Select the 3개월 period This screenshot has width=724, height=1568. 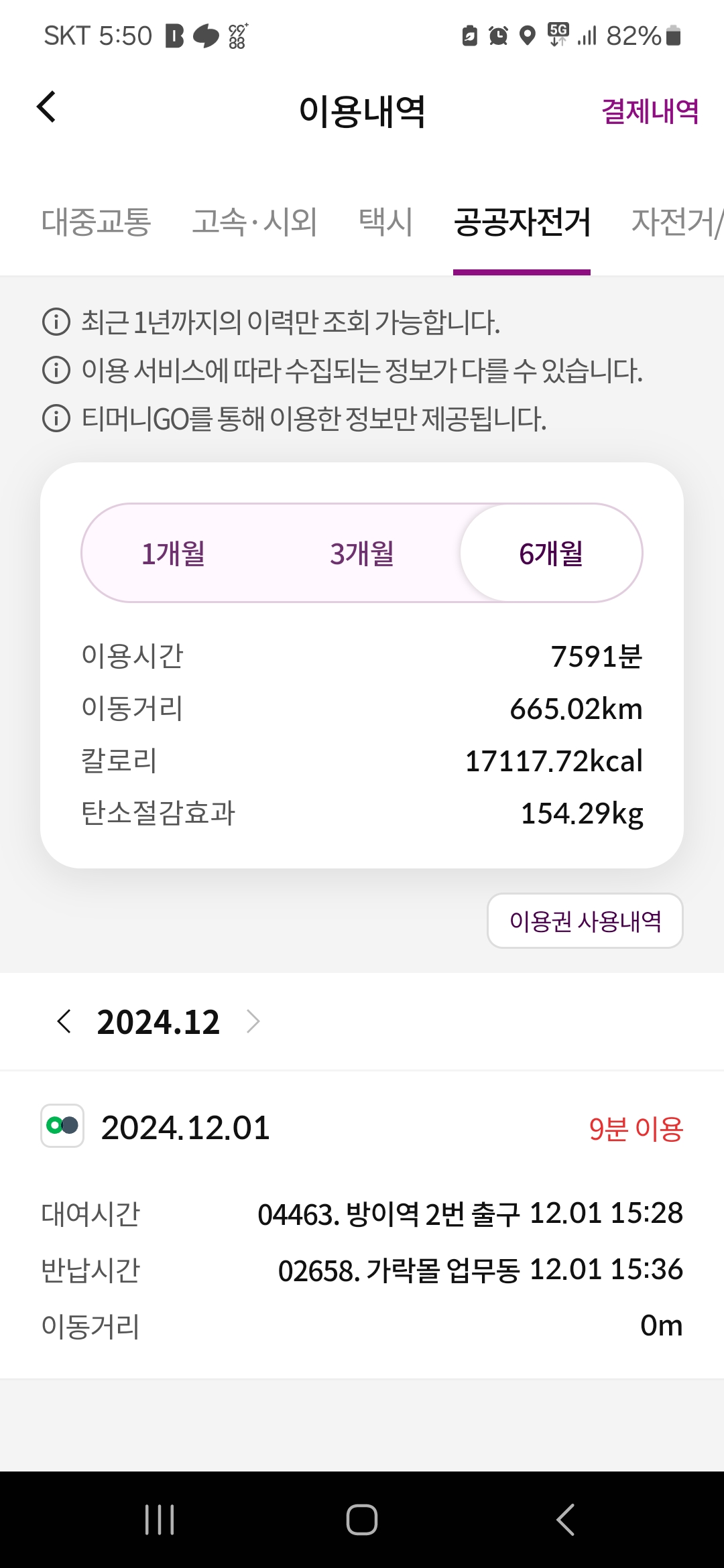coord(362,553)
